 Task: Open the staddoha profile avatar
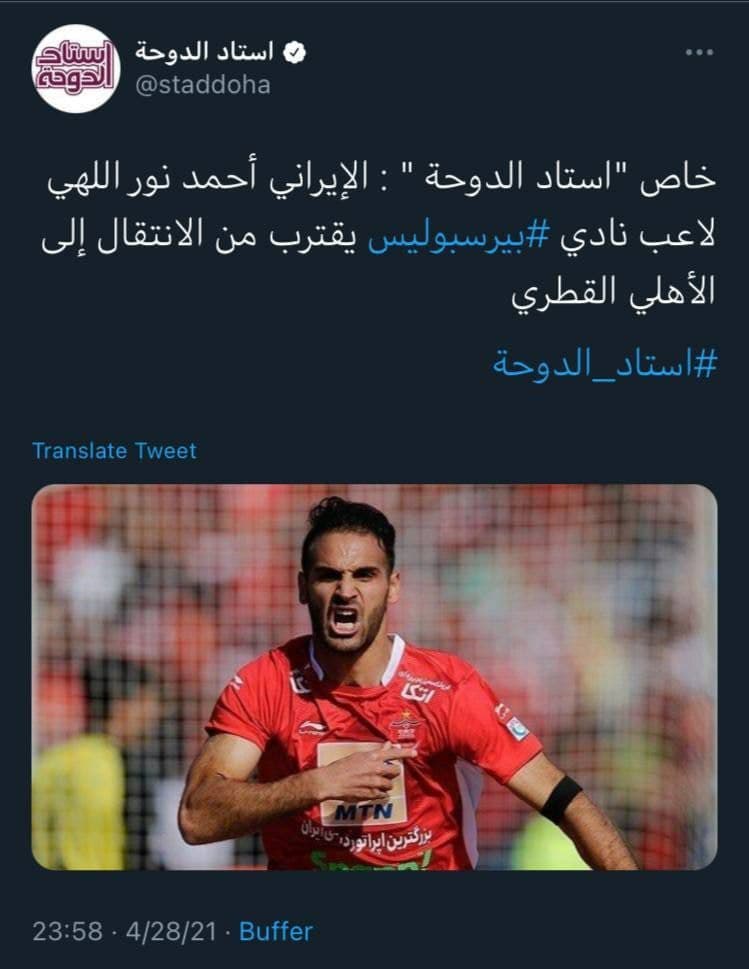pos(75,69)
